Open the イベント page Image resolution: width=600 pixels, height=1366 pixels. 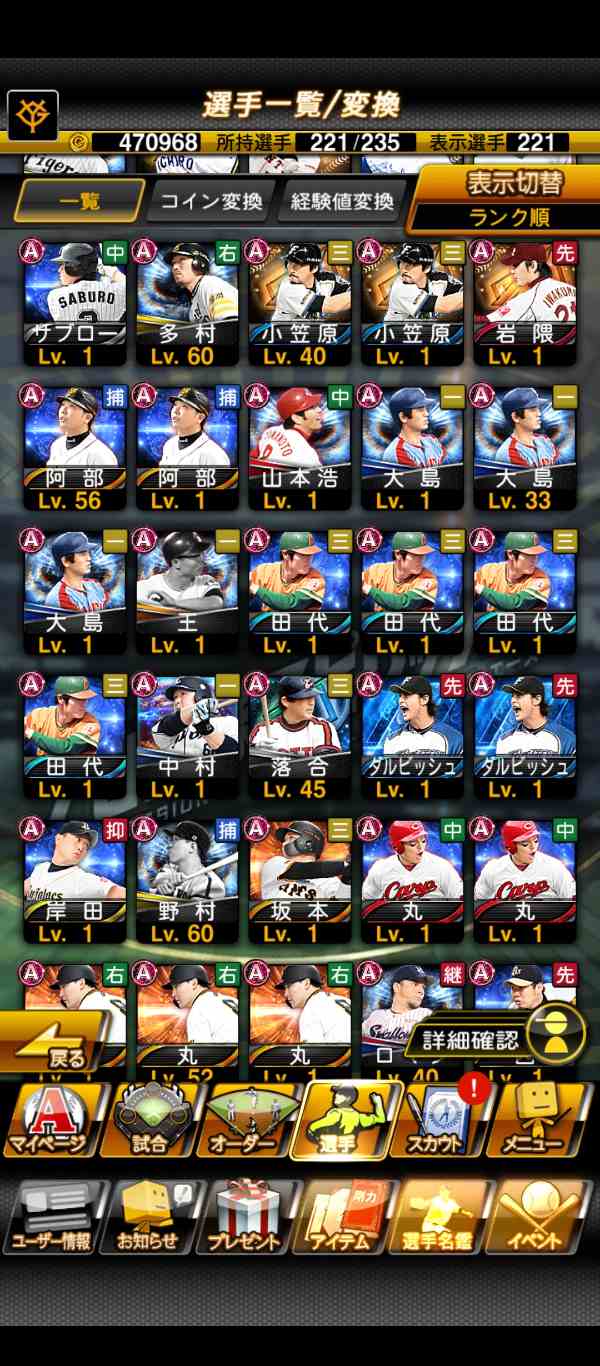[x=540, y=1217]
